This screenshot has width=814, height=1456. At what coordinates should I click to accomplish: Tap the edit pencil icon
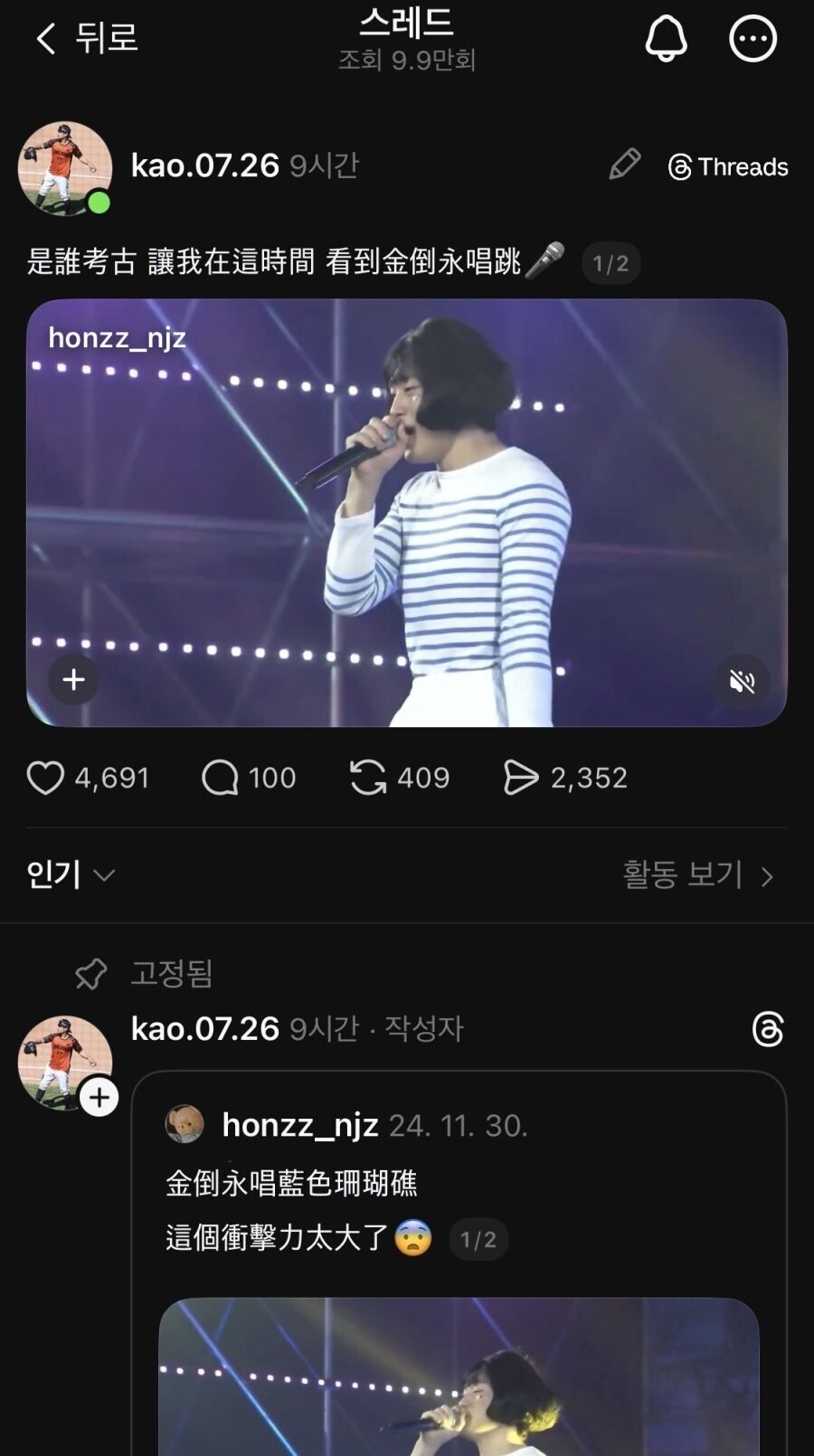(624, 165)
